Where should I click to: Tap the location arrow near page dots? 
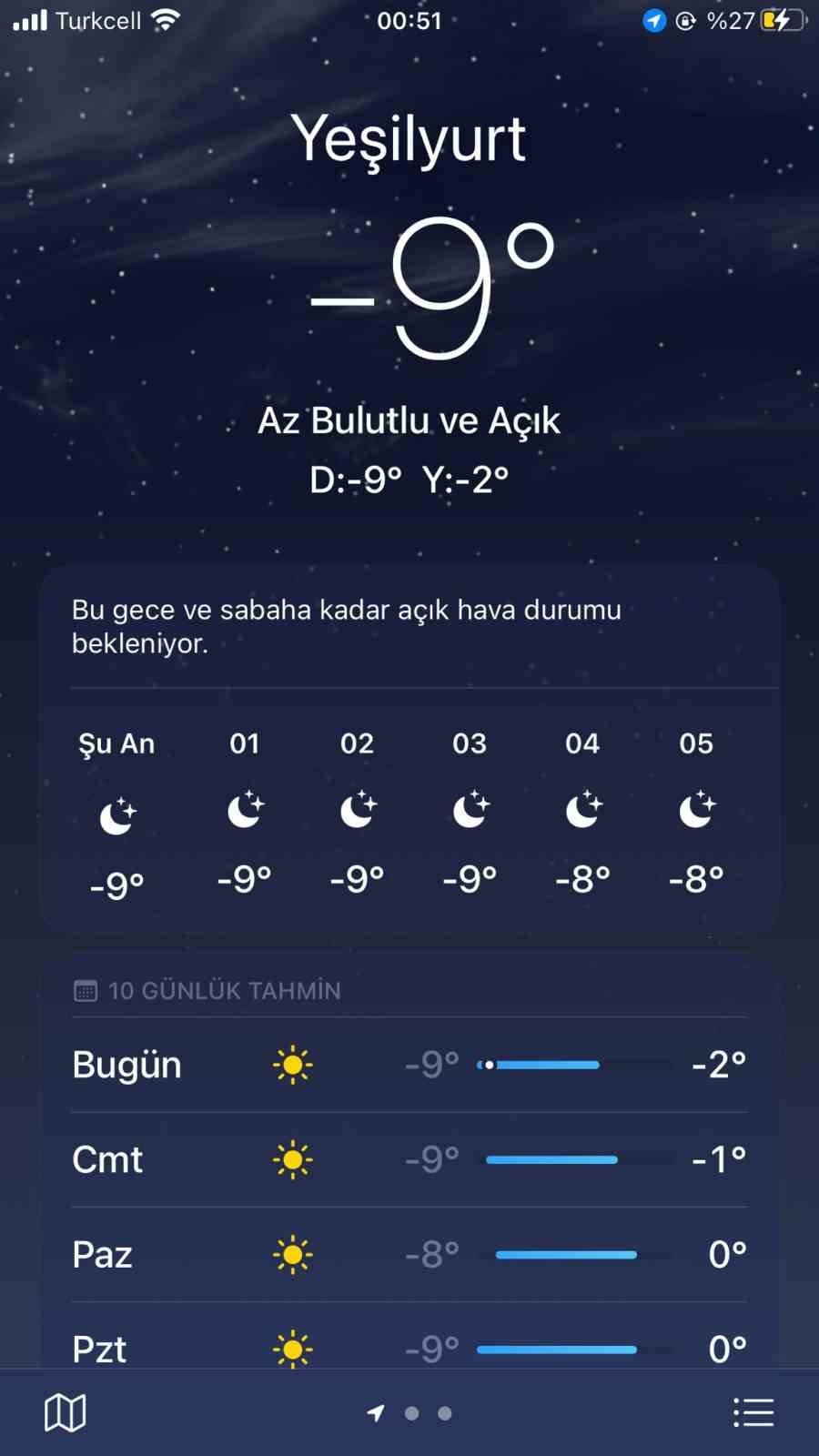click(x=375, y=1412)
